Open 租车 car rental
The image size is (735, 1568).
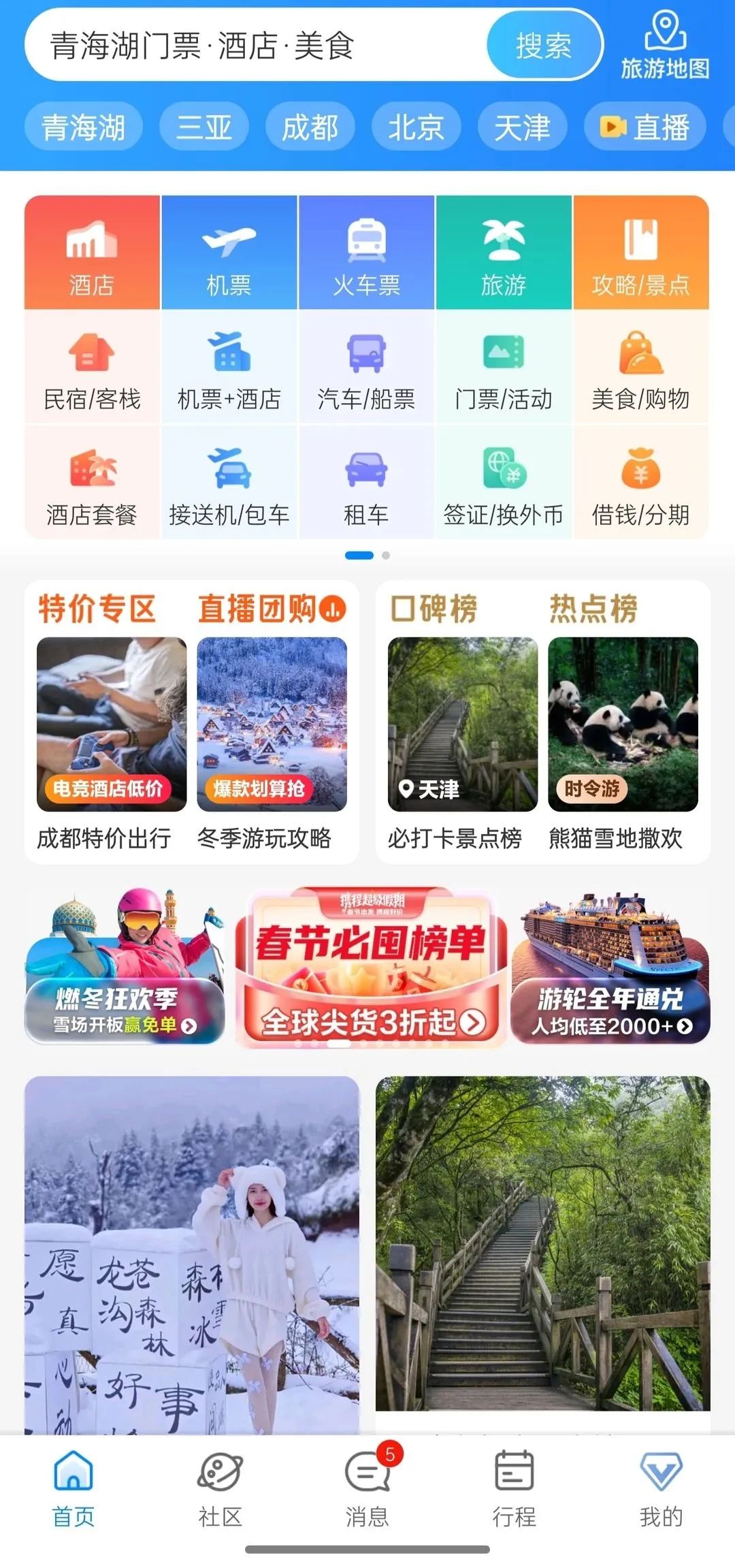366,485
